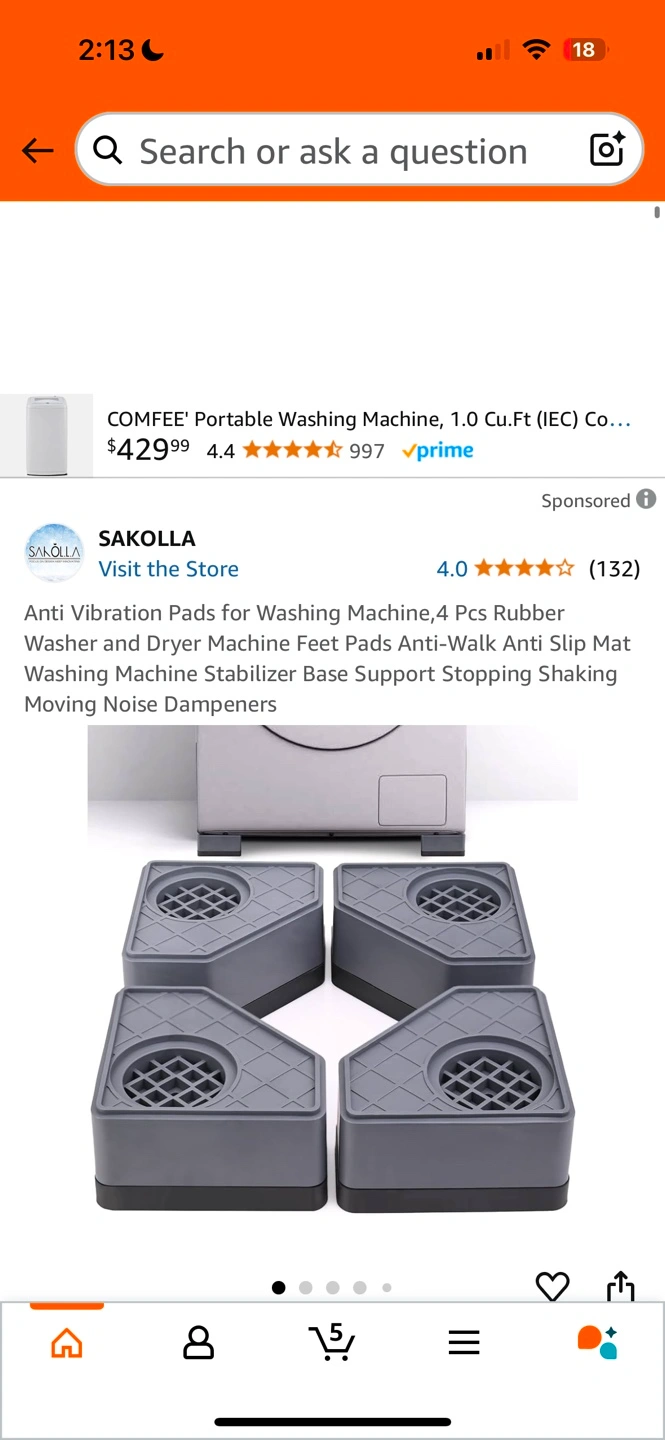The width and height of the screenshot is (665, 1440).
Task: Open the cart with 5 items
Action: [331, 1343]
